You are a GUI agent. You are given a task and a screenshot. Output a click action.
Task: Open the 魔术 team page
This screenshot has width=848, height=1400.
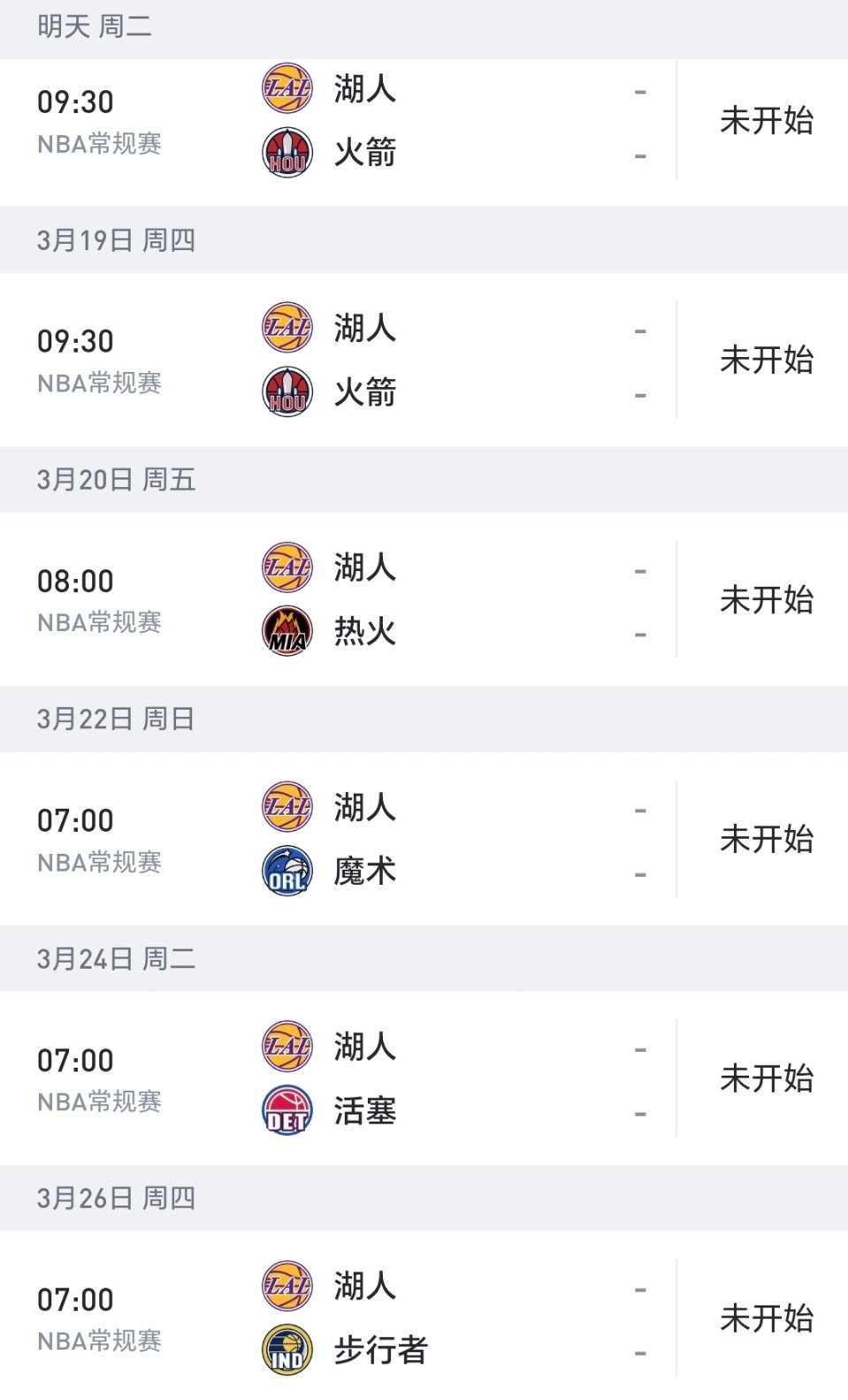(x=364, y=870)
